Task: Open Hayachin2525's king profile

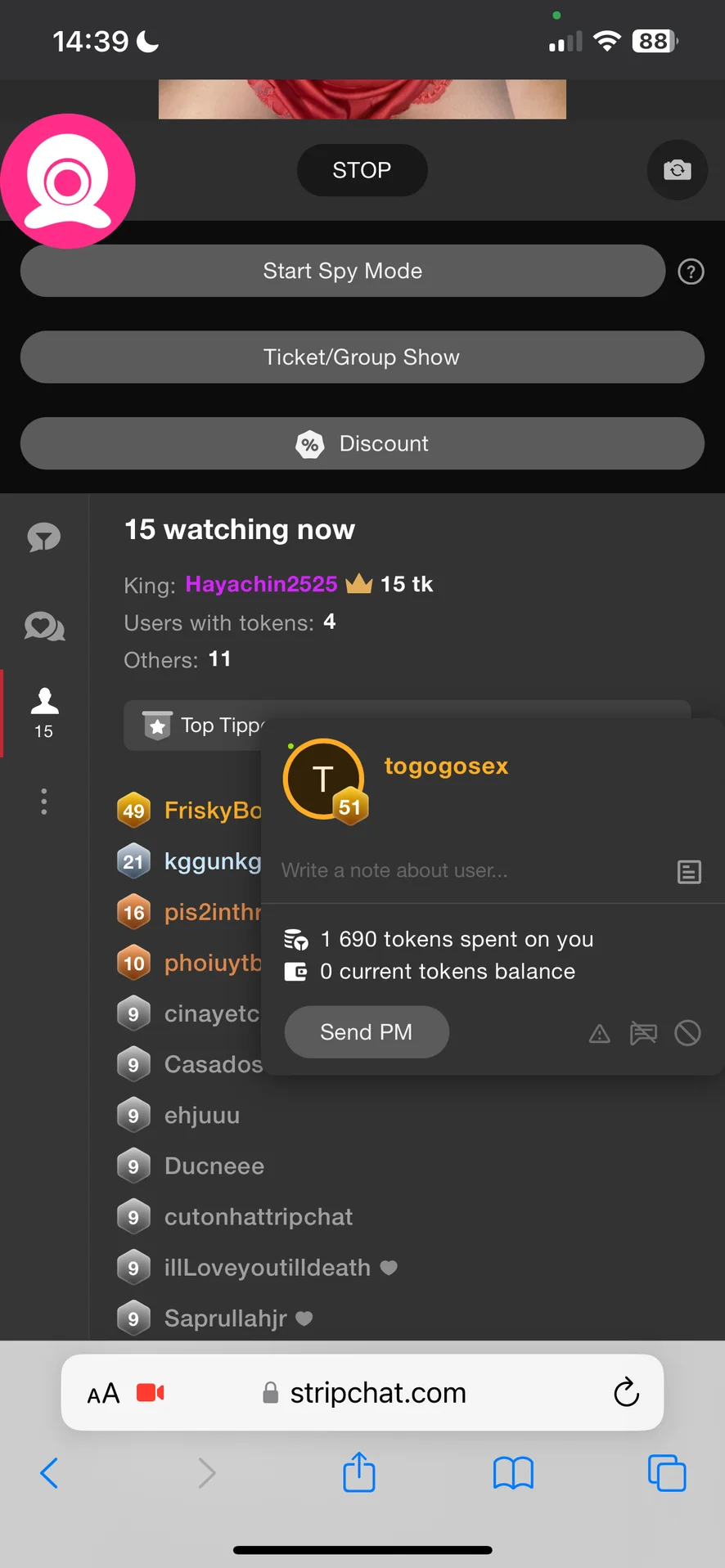Action: [261, 584]
